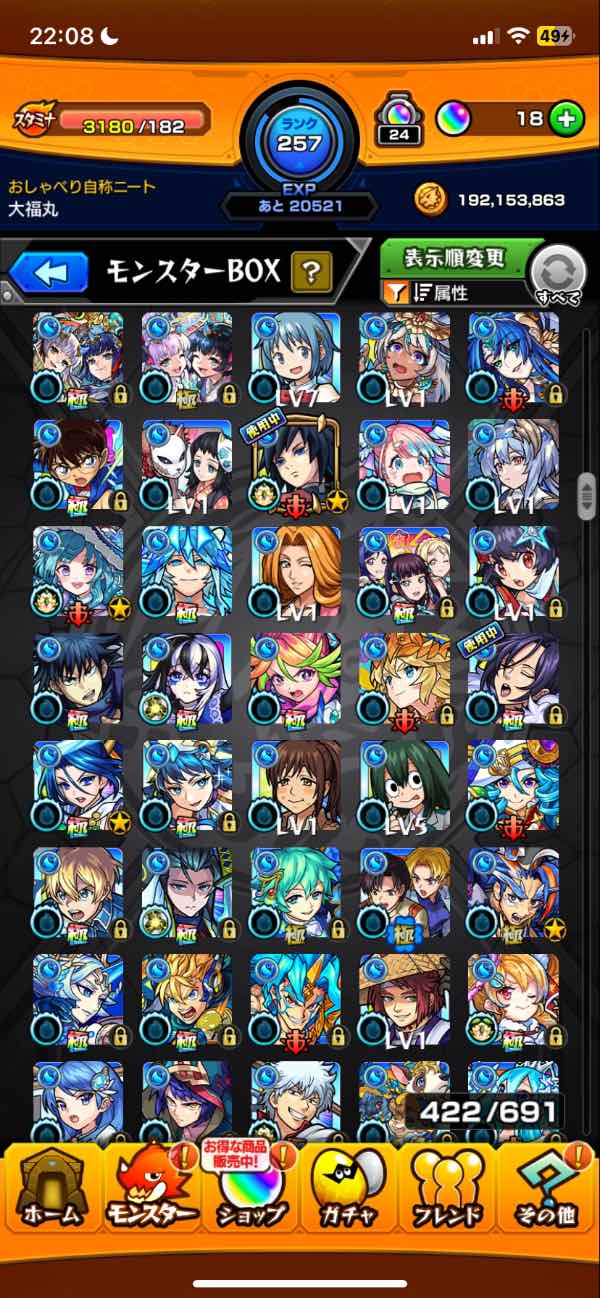Open the モンスター tab
This screenshot has height=1298, width=600.
(x=152, y=1189)
